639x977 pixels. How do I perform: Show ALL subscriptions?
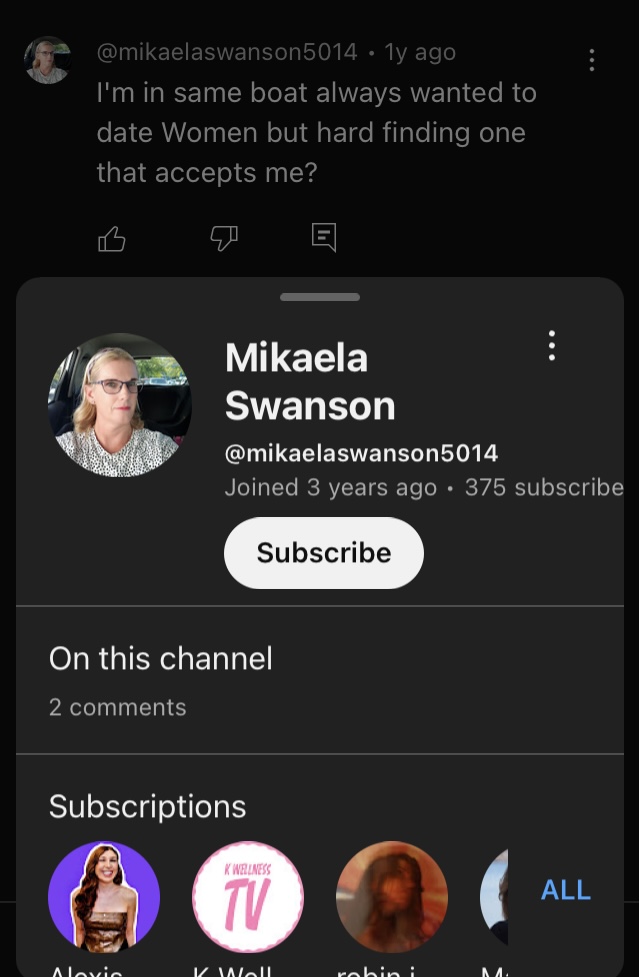click(566, 890)
